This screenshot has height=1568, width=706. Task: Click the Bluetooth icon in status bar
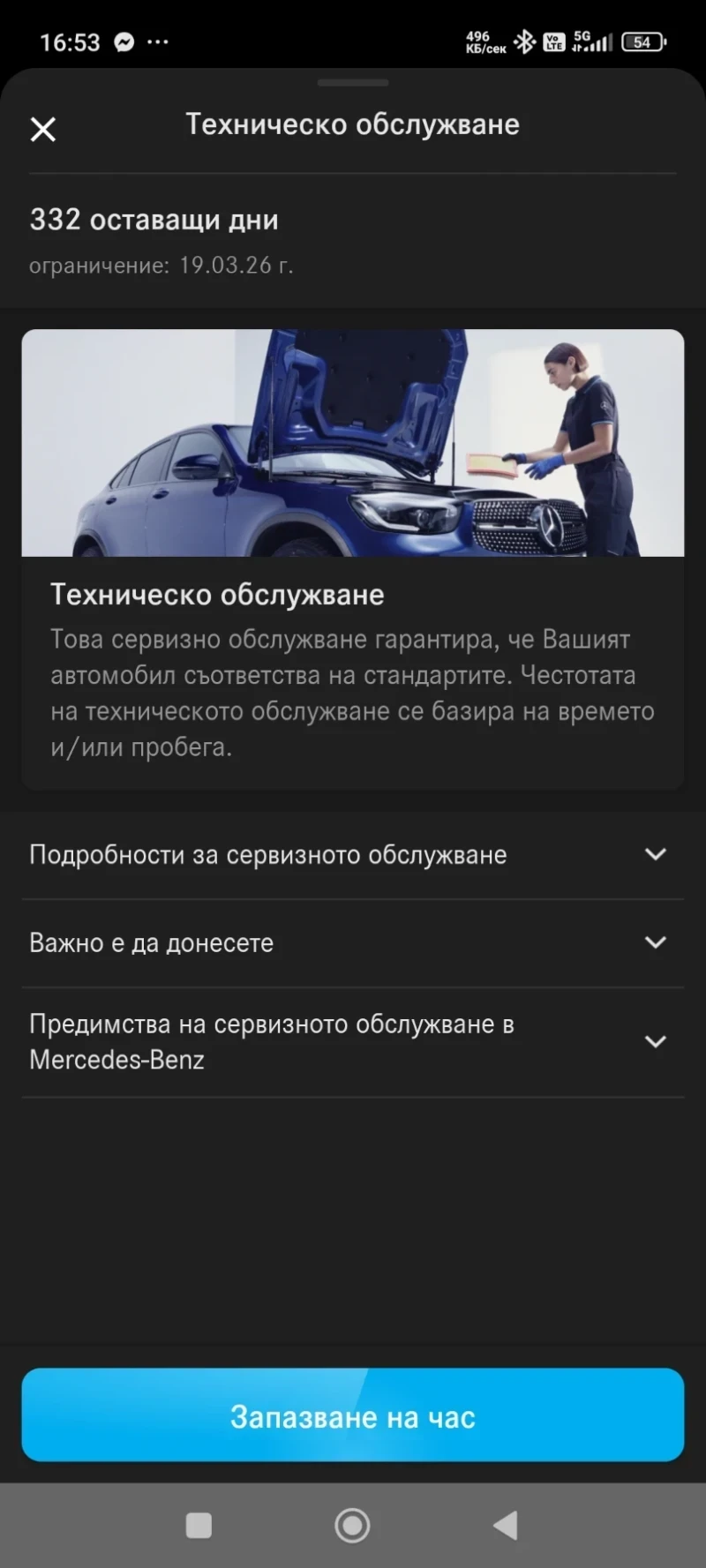click(525, 41)
